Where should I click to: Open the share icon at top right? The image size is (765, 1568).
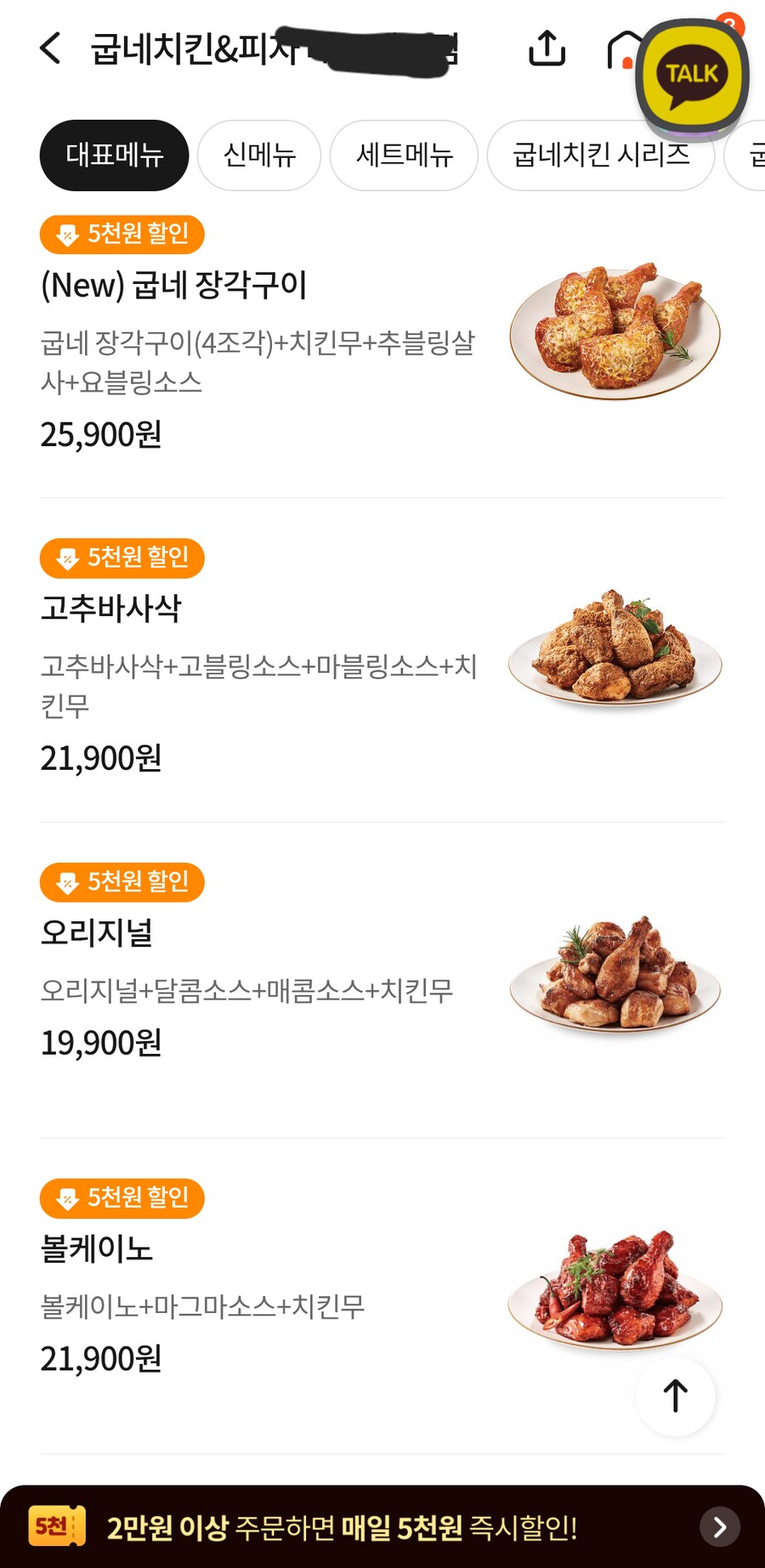[x=547, y=48]
